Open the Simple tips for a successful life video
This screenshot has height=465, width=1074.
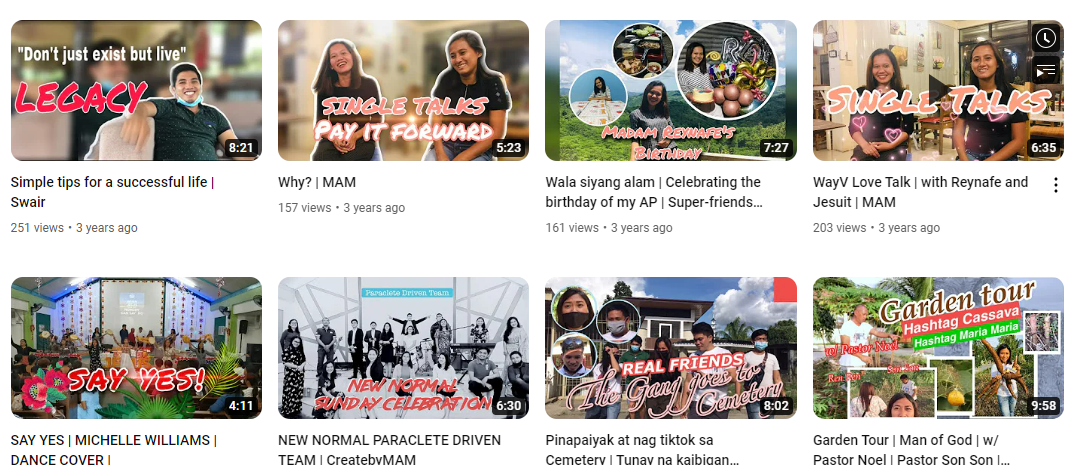tap(136, 90)
